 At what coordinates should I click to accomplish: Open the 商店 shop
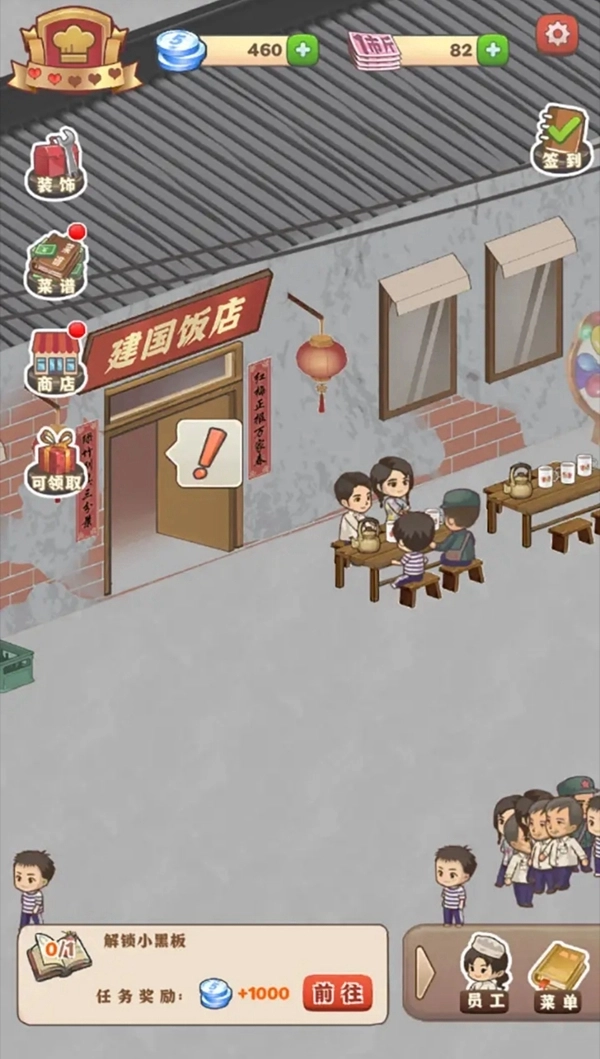point(56,362)
